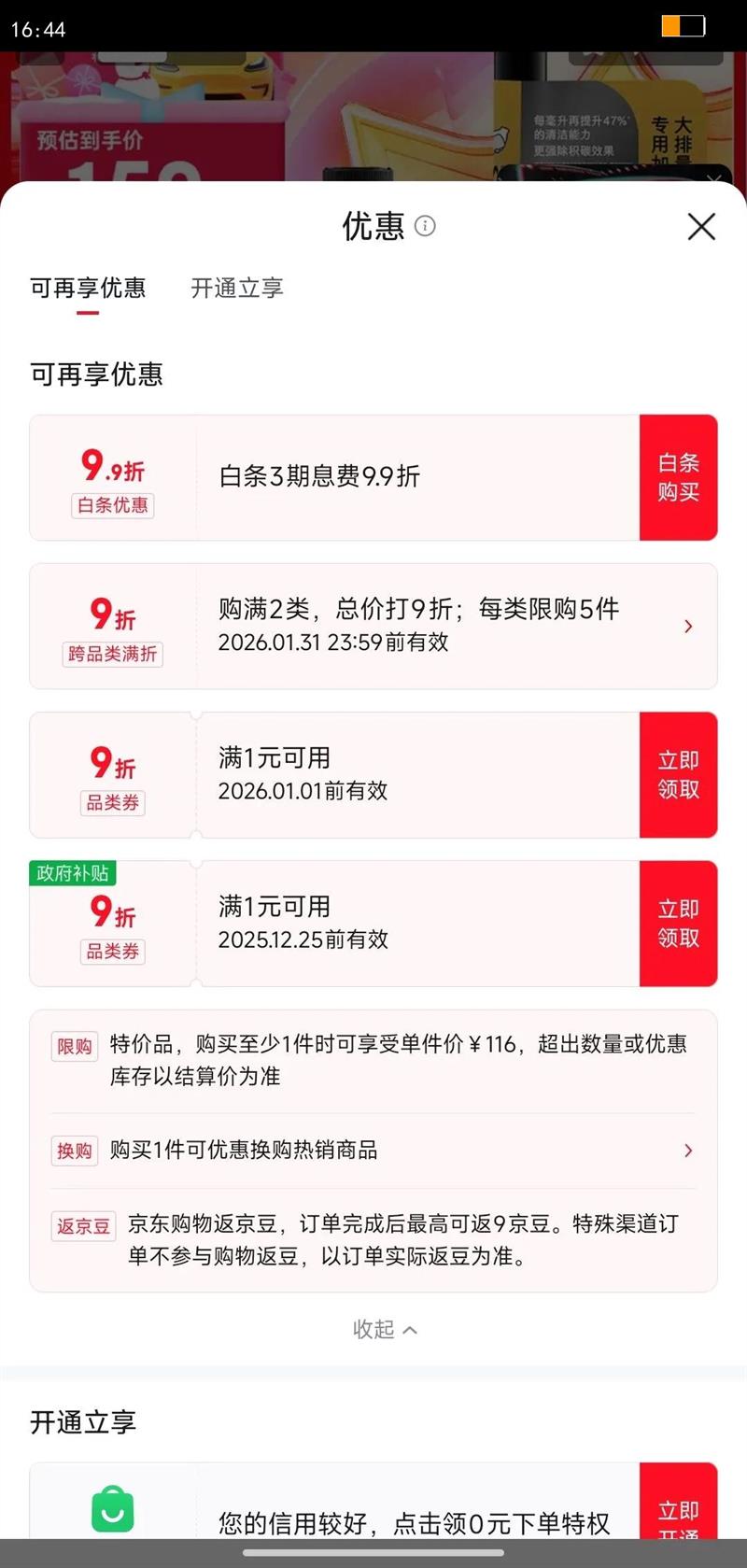Collapse the list with 收起
The width and height of the screenshot is (747, 1568).
pyautogui.click(x=385, y=1329)
